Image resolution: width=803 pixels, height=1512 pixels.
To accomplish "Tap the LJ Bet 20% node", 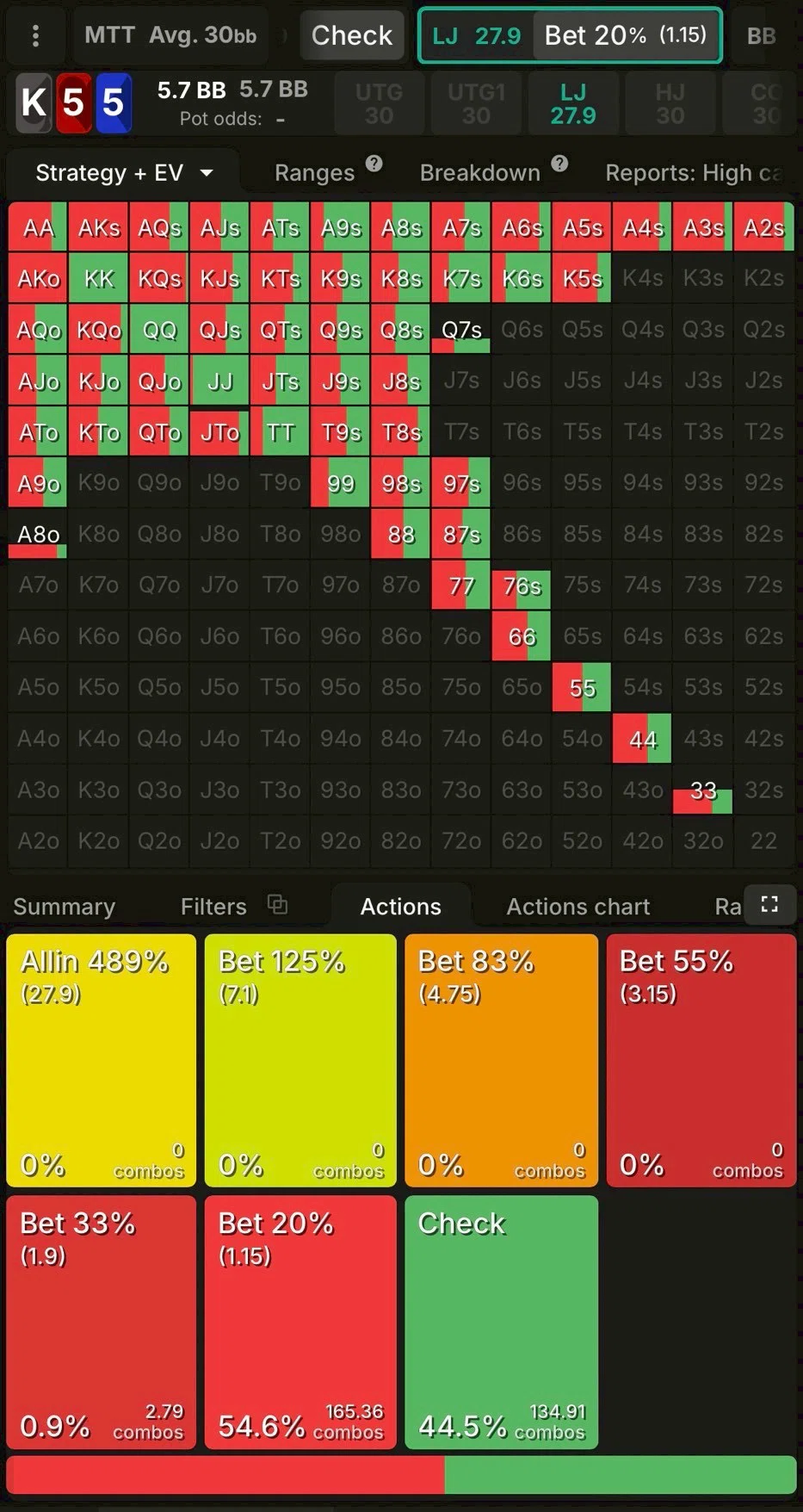I will pyautogui.click(x=570, y=35).
